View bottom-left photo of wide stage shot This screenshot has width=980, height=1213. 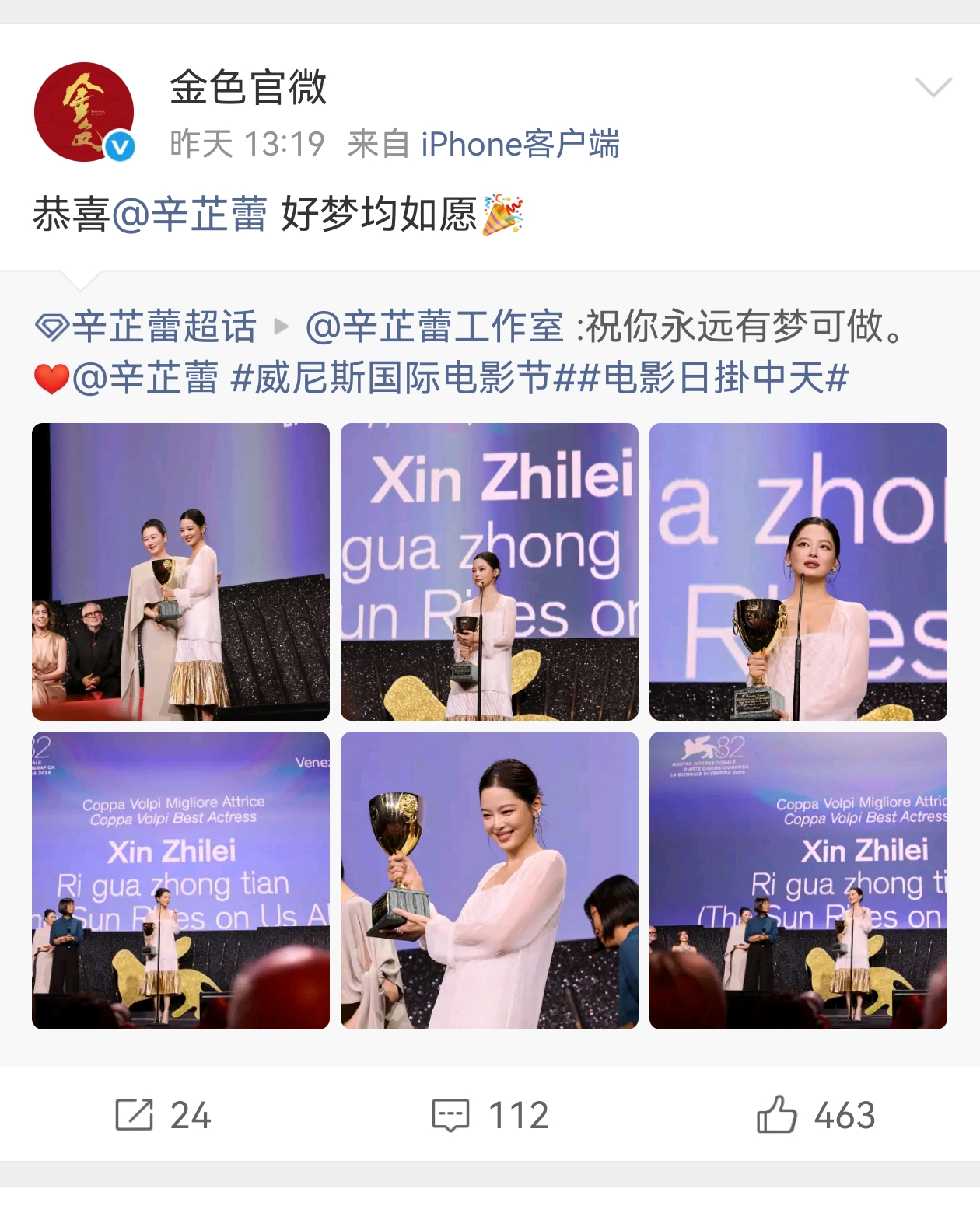click(180, 880)
